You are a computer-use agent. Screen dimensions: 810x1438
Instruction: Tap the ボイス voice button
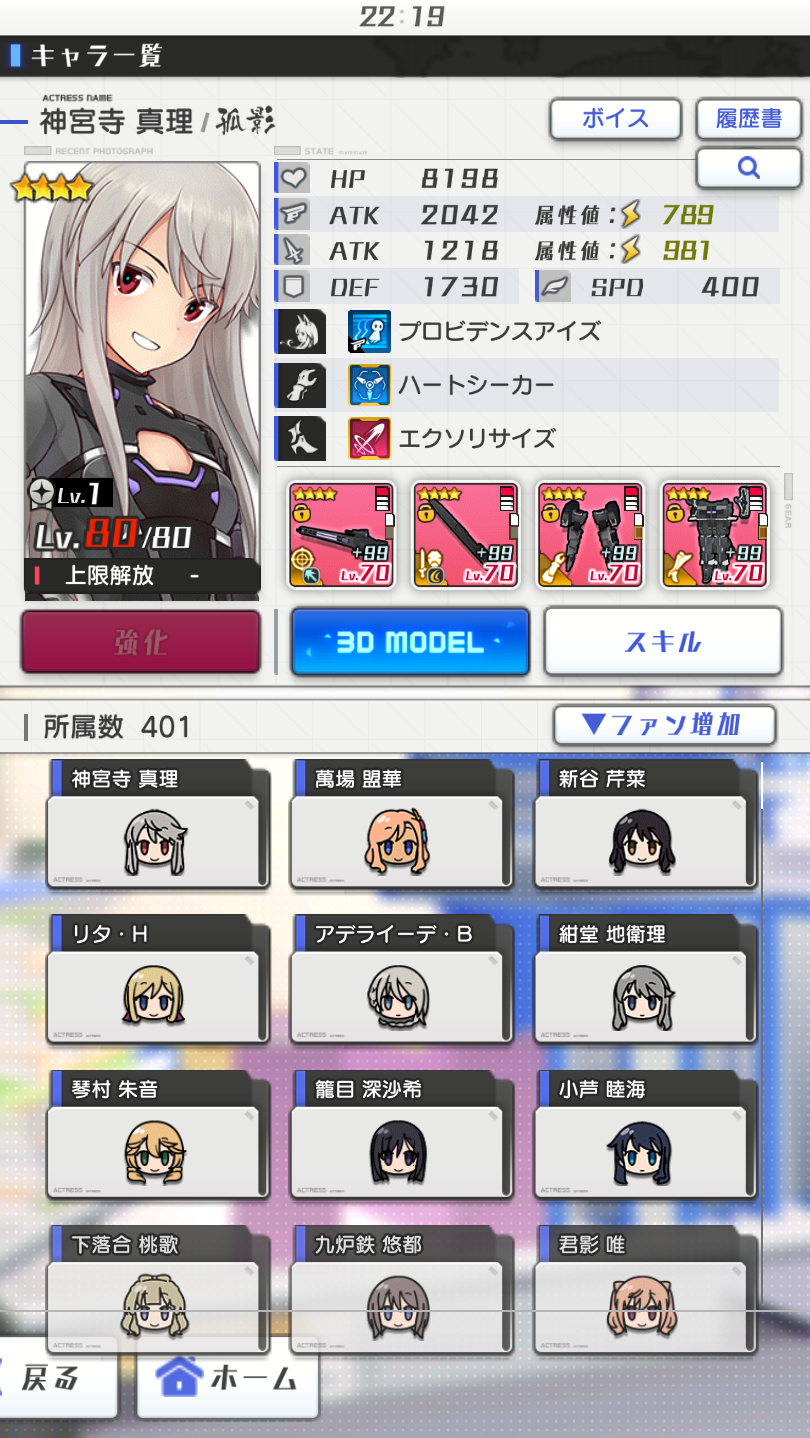coord(615,119)
